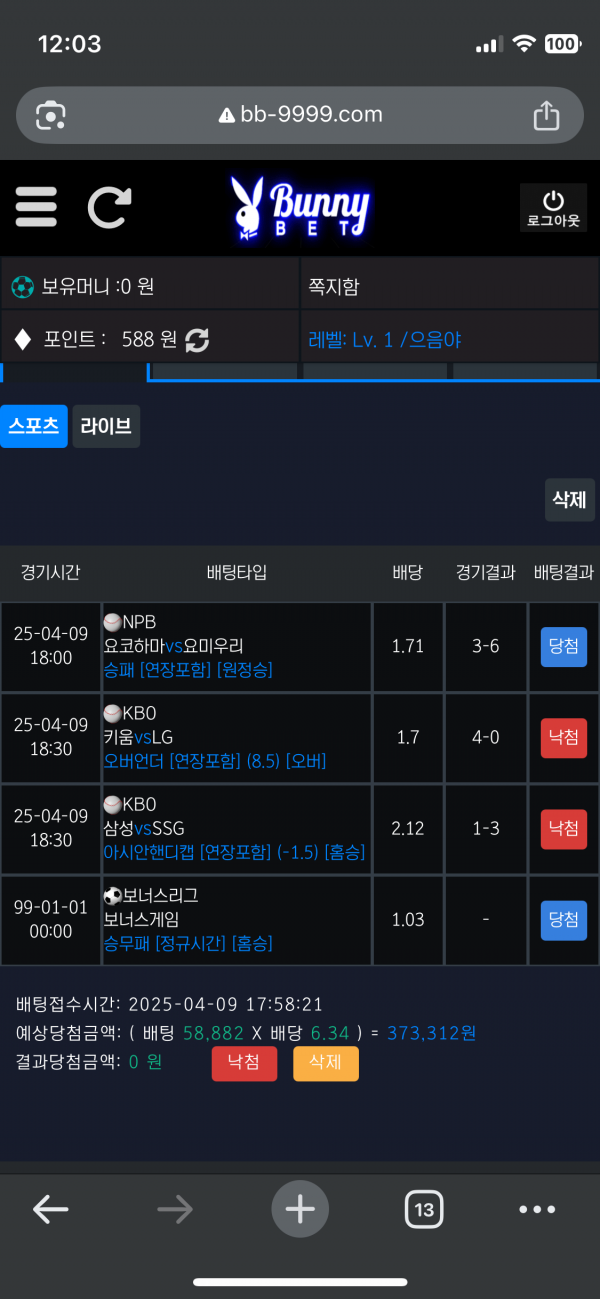The width and height of the screenshot is (600, 1299).
Task: Open the hamburger menu
Action: coord(36,208)
